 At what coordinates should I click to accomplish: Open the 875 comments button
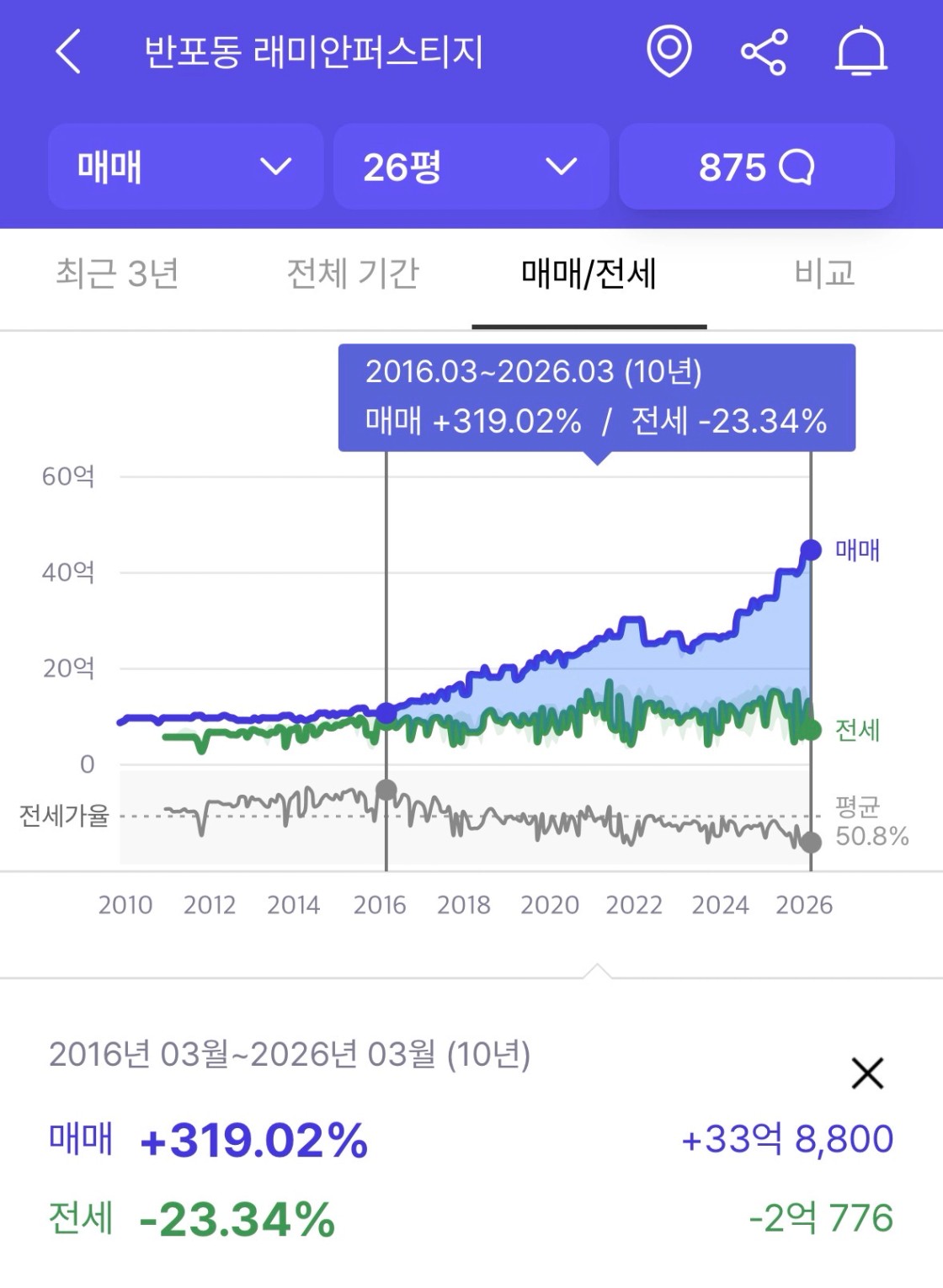pos(756,167)
